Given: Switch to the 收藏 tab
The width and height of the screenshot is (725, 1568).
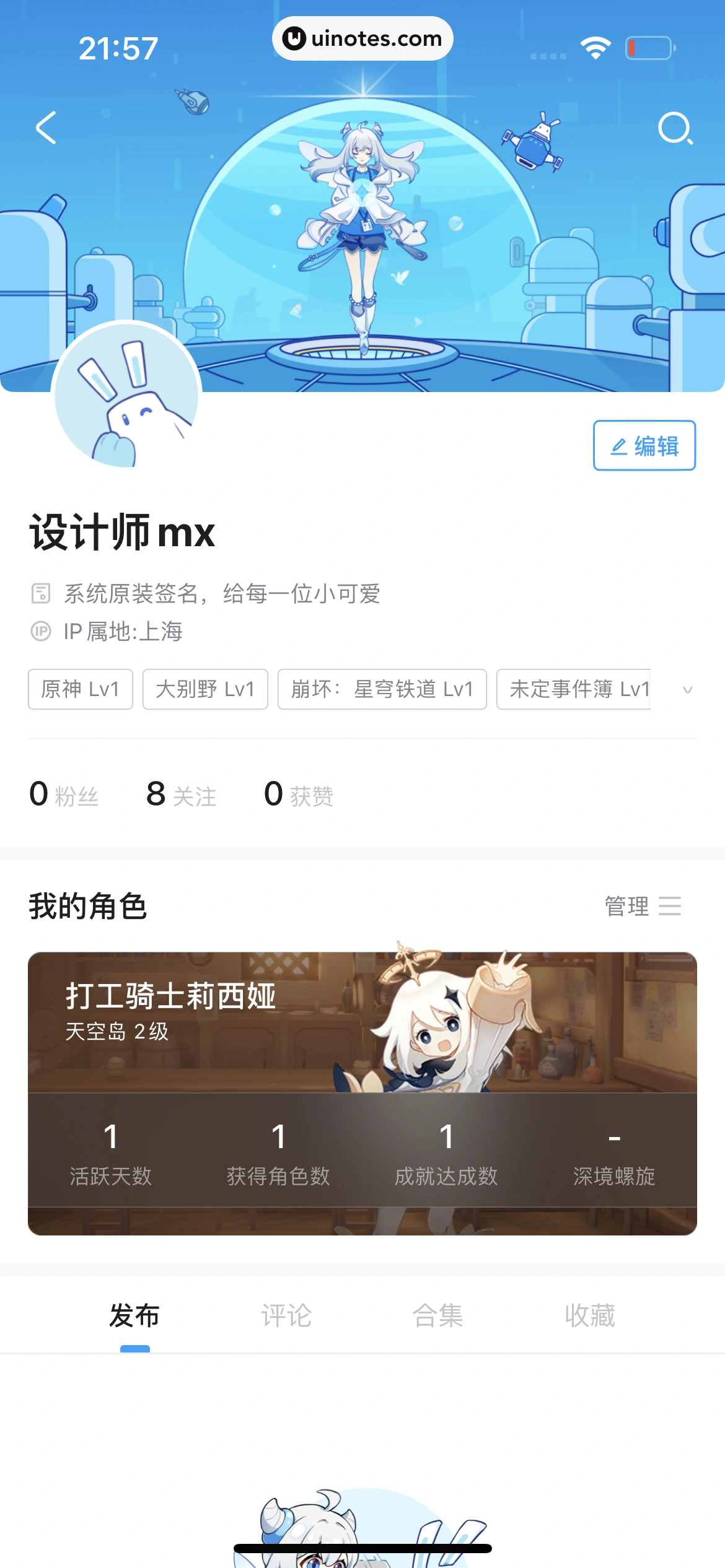Looking at the screenshot, I should (x=590, y=1315).
